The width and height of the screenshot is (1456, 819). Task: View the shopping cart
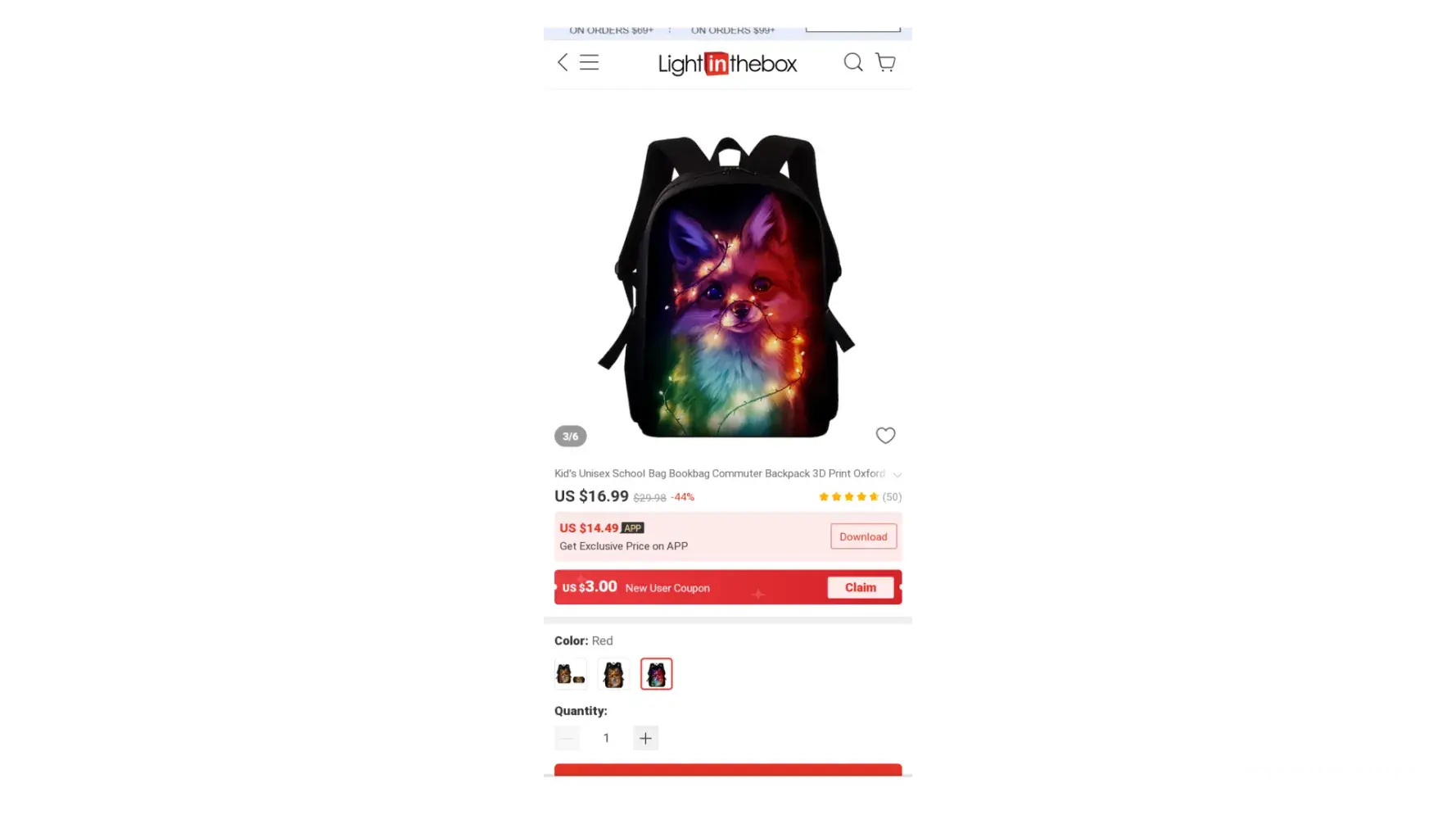[886, 62]
